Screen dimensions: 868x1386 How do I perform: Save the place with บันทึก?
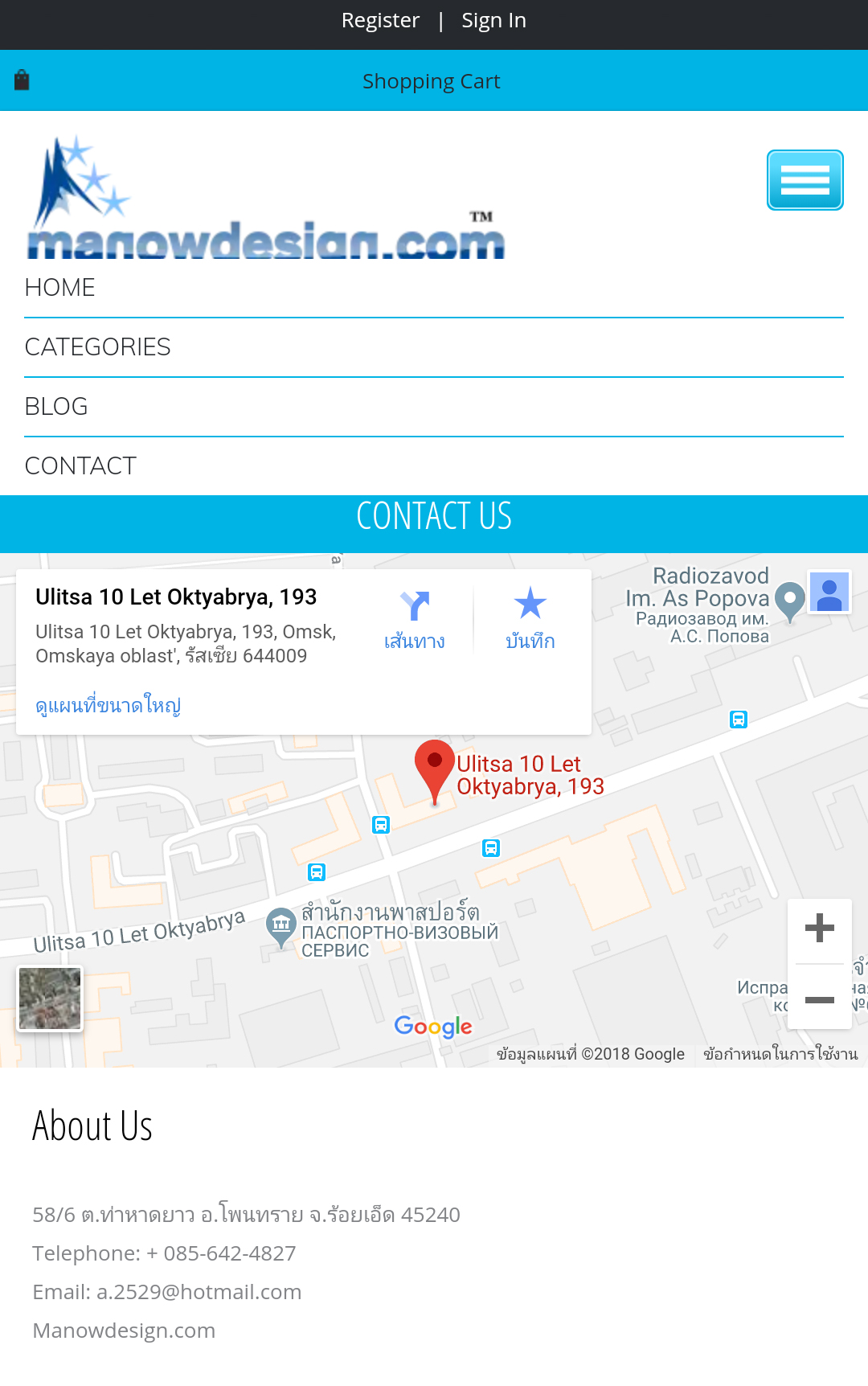tap(530, 619)
